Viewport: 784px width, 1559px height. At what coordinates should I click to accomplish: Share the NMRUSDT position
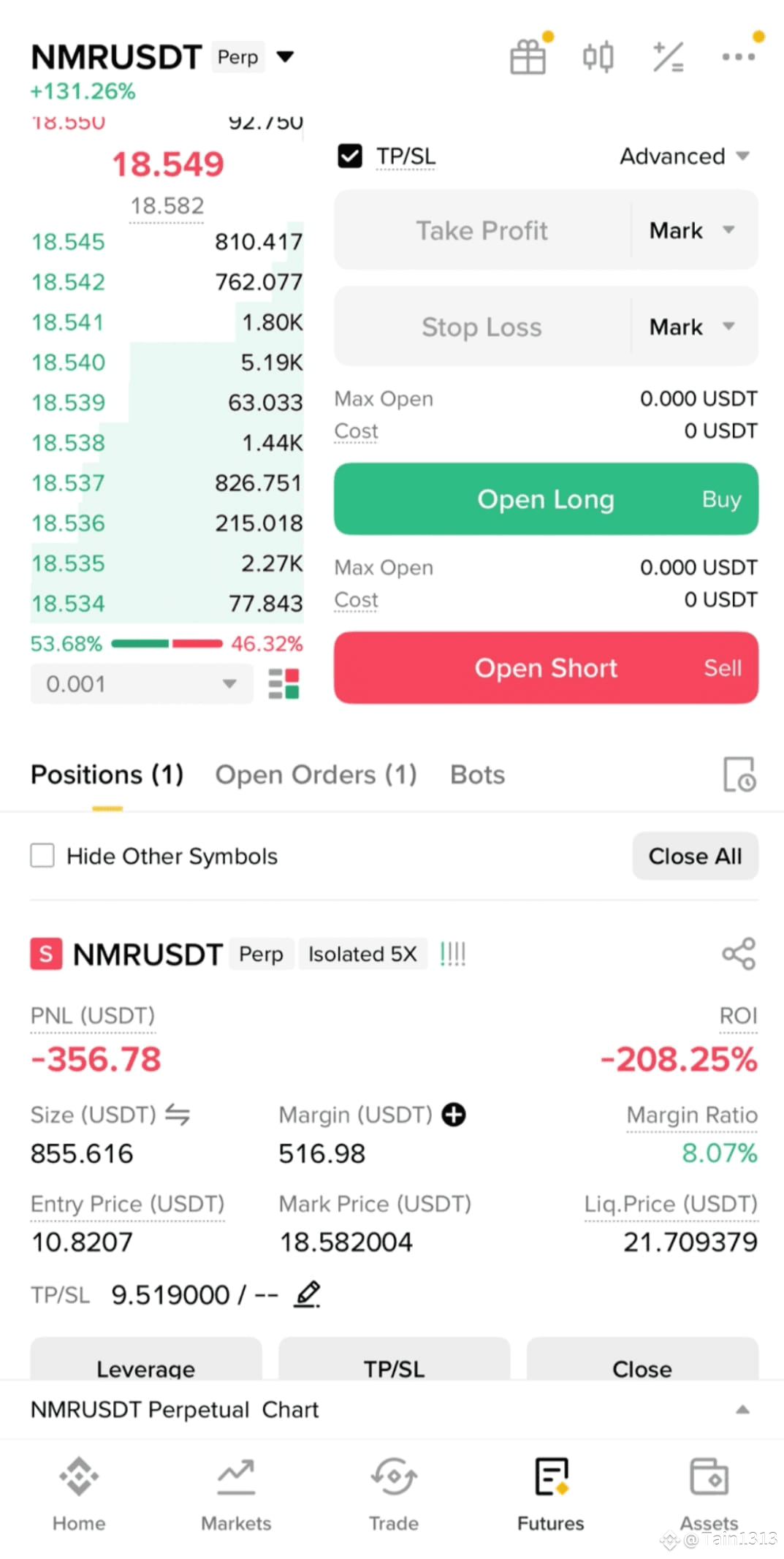(x=739, y=954)
